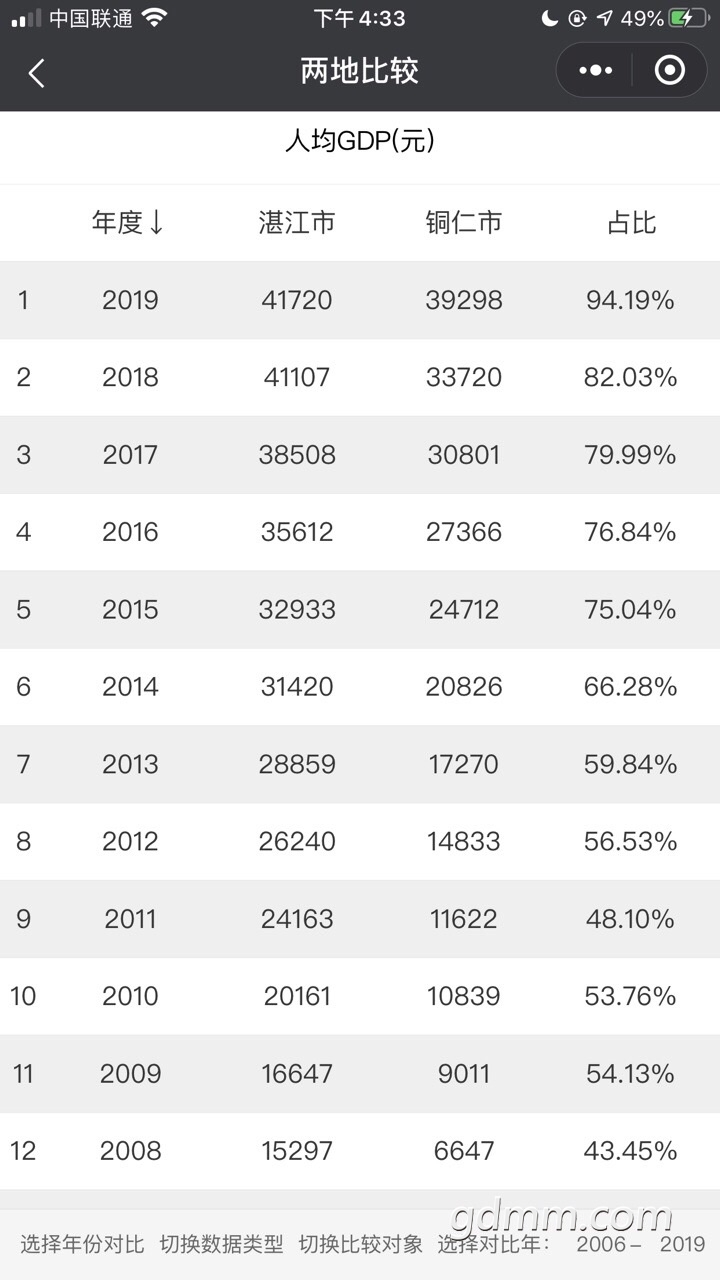Viewport: 720px width, 1280px height.
Task: Sort the table by 年度 column header
Action: 127,222
